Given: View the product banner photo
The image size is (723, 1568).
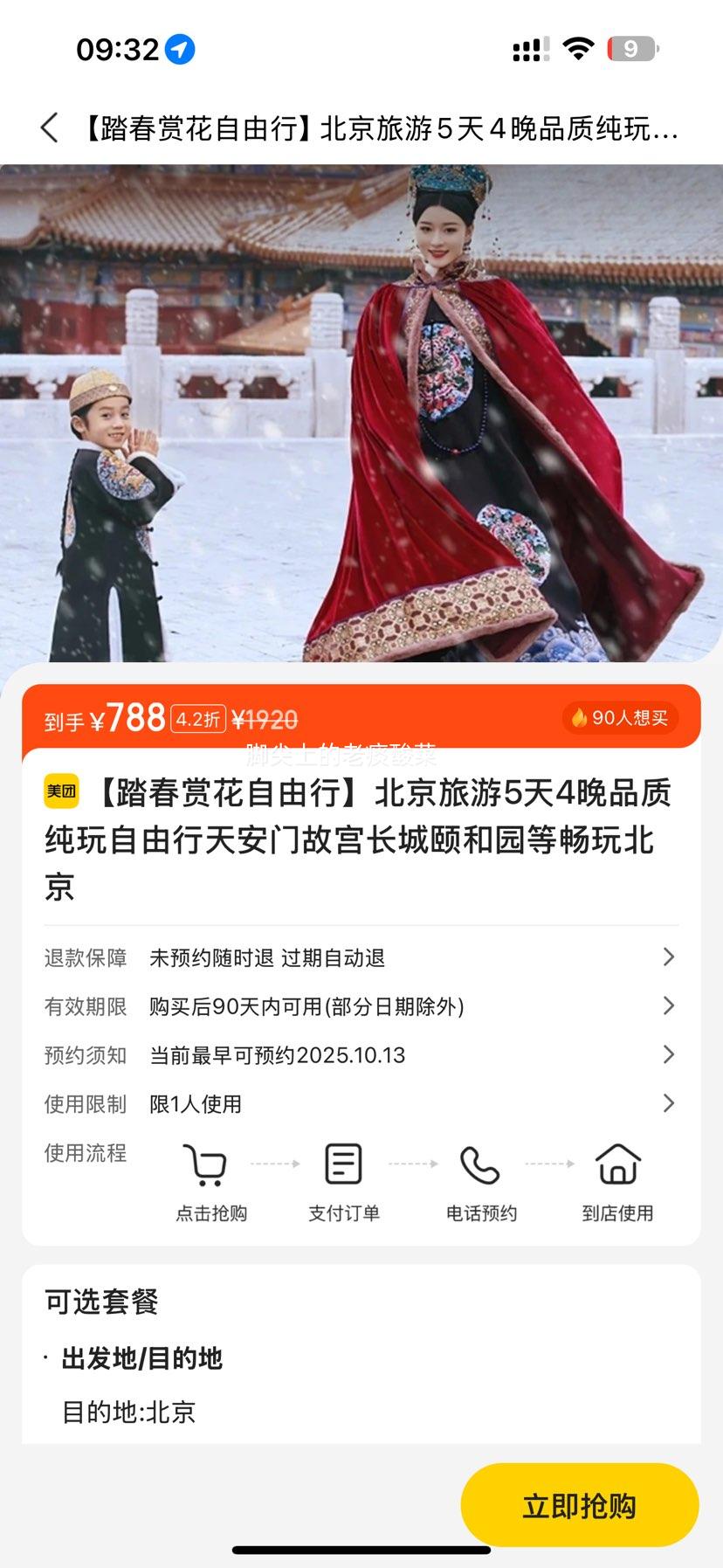Looking at the screenshot, I should click(x=361, y=412).
